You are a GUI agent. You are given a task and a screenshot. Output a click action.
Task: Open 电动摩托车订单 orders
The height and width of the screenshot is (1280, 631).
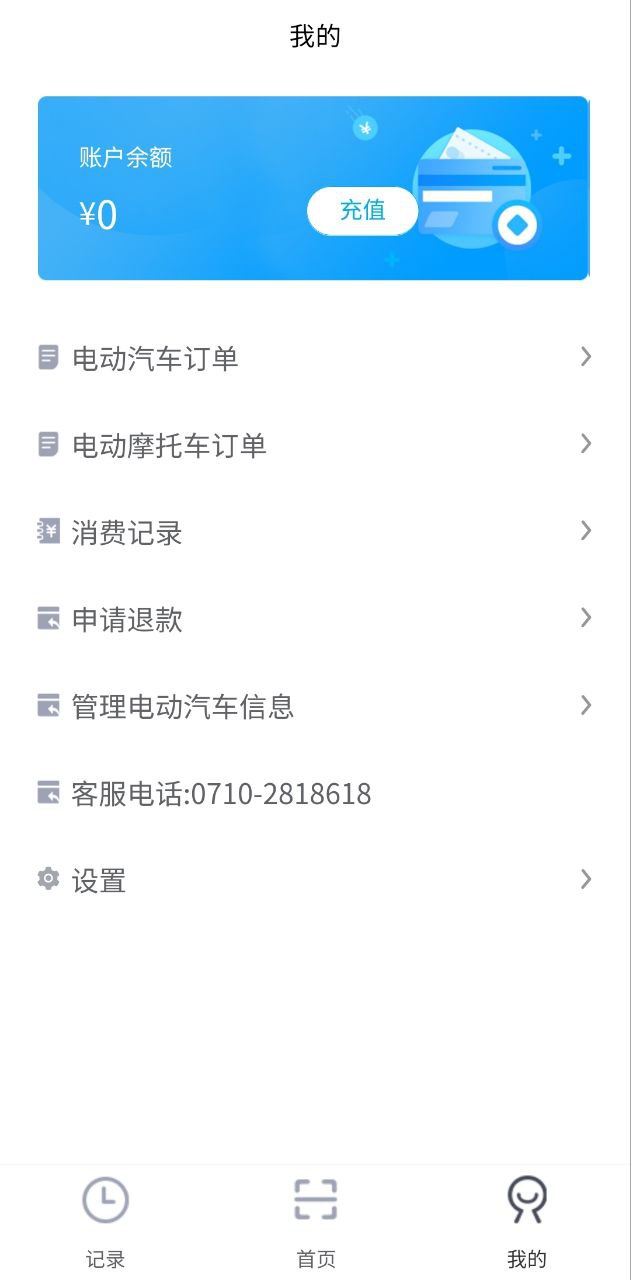tap(315, 445)
